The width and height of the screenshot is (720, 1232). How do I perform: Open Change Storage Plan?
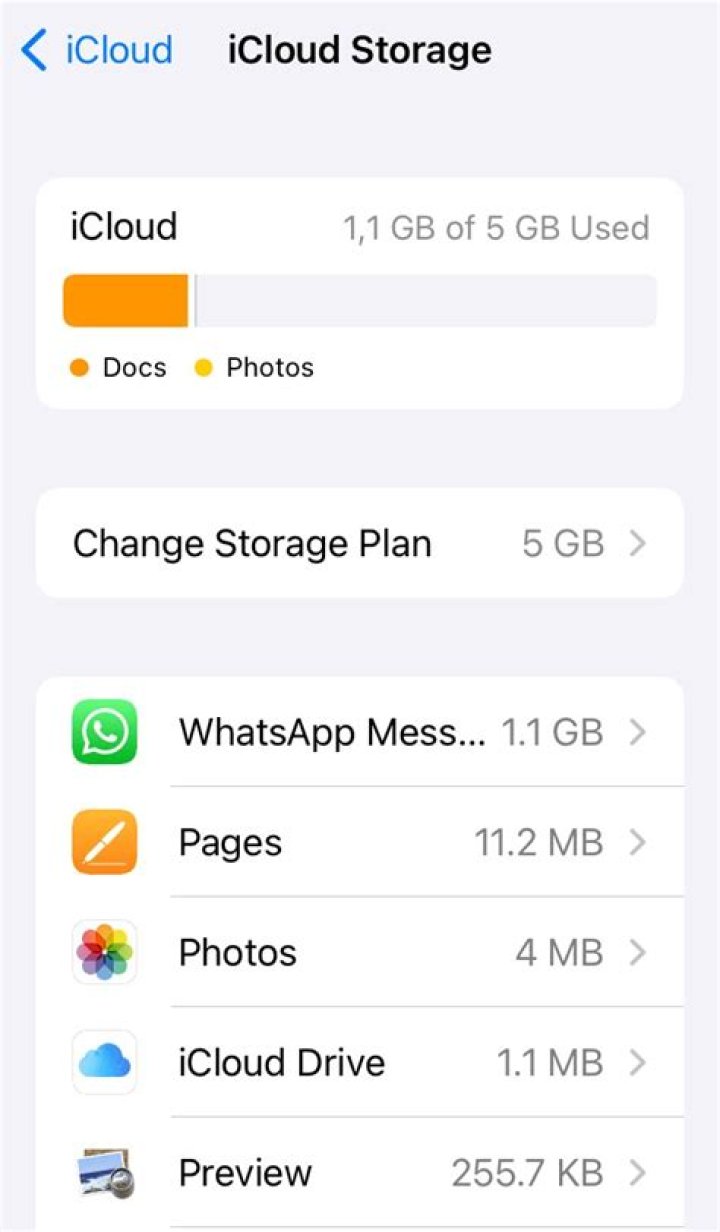pyautogui.click(x=360, y=543)
